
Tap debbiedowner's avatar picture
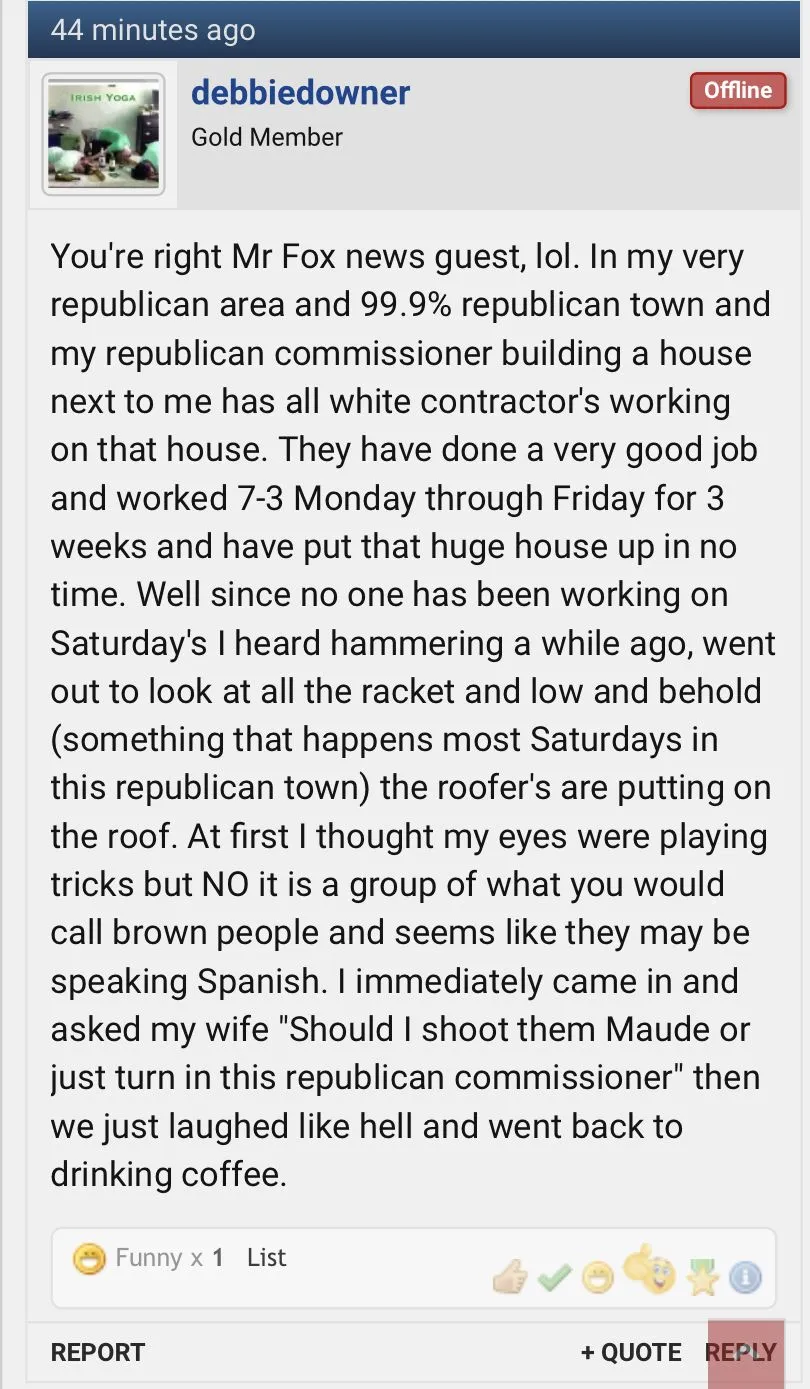click(104, 135)
